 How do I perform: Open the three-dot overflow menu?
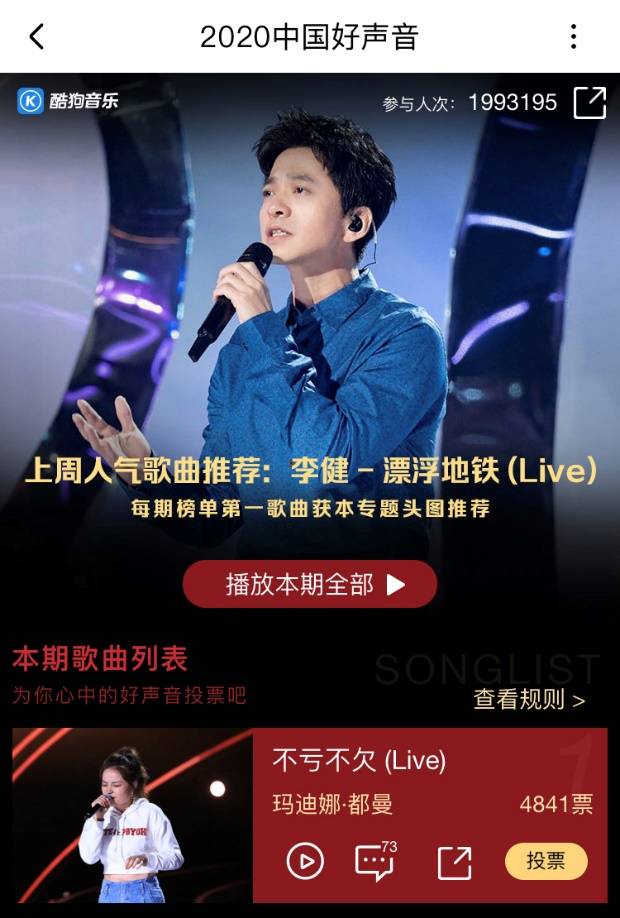573,37
